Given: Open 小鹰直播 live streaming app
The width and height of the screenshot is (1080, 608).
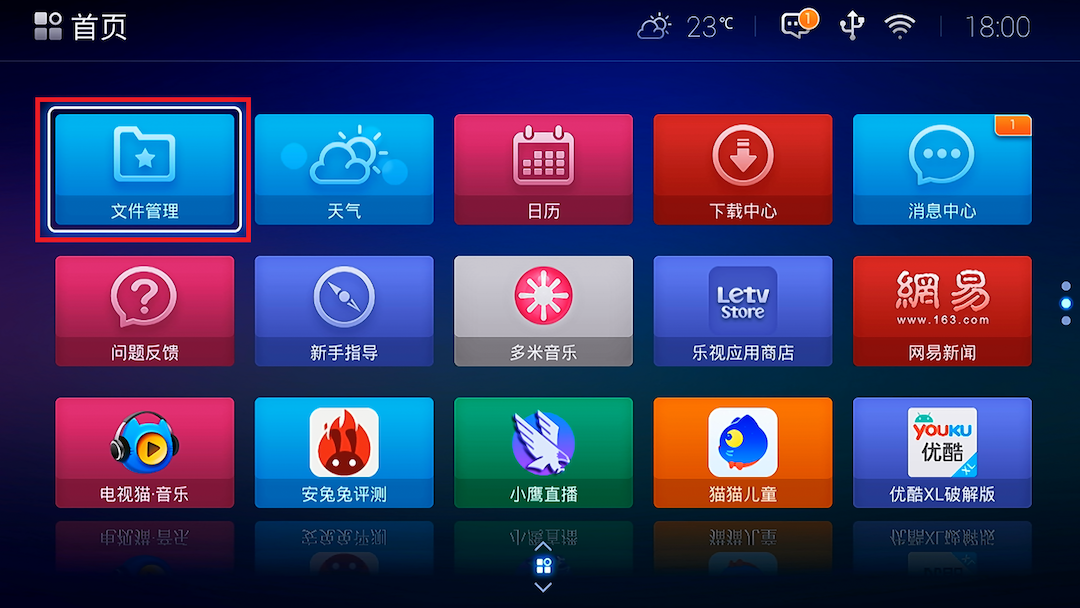Looking at the screenshot, I should point(543,452).
